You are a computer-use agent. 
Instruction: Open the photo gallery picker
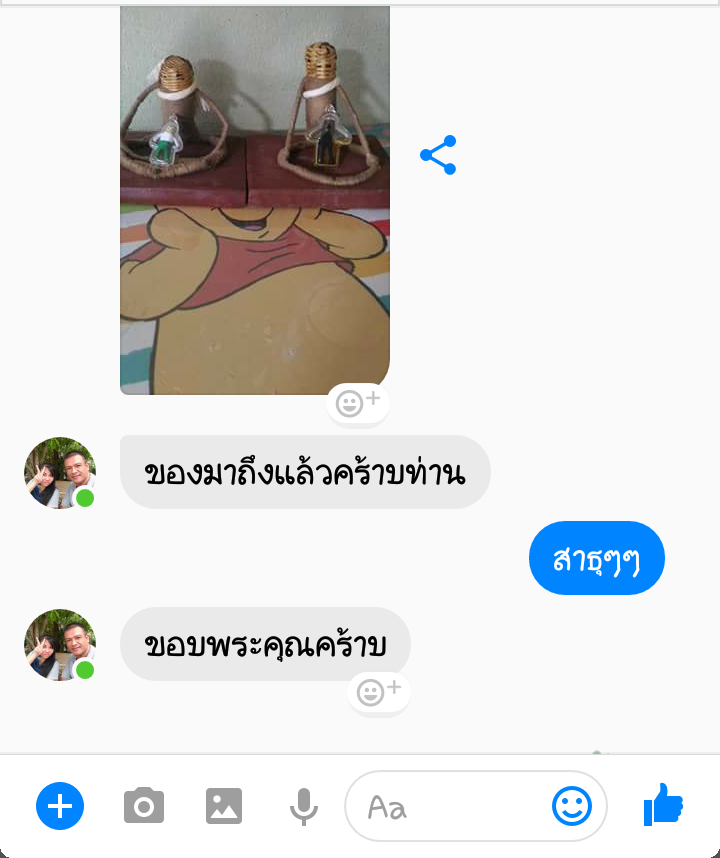click(224, 806)
